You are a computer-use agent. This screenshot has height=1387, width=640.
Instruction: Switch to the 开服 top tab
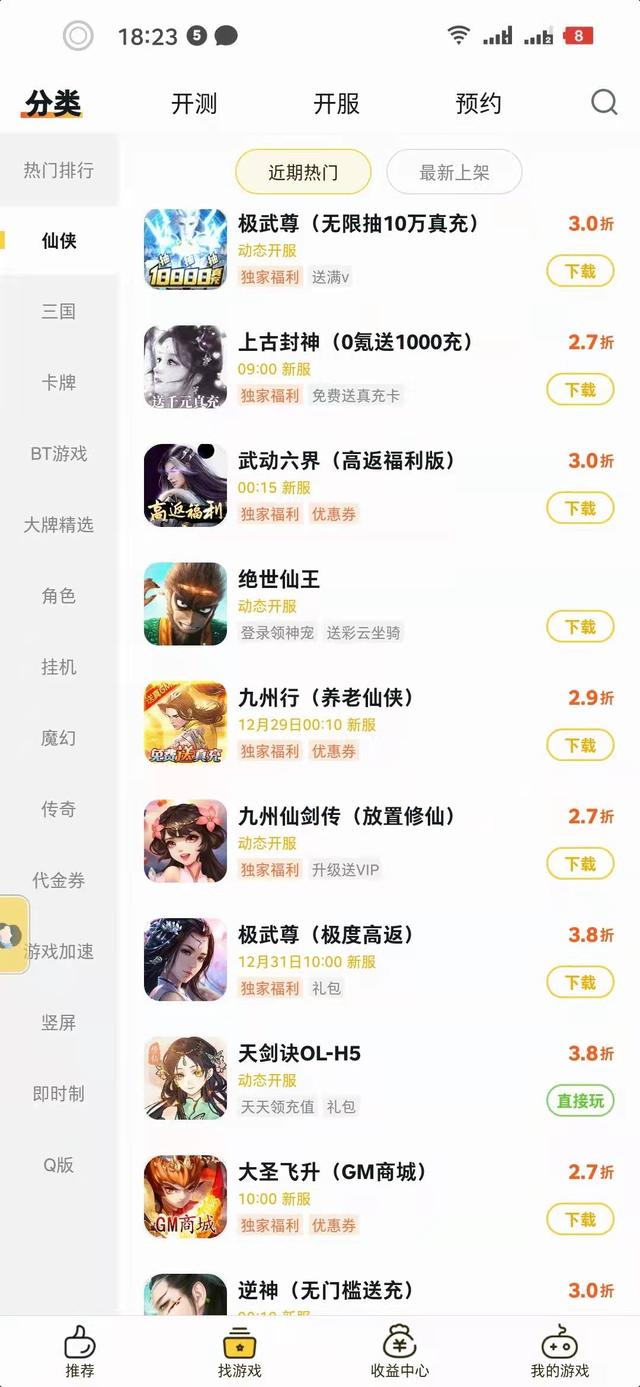click(x=336, y=104)
